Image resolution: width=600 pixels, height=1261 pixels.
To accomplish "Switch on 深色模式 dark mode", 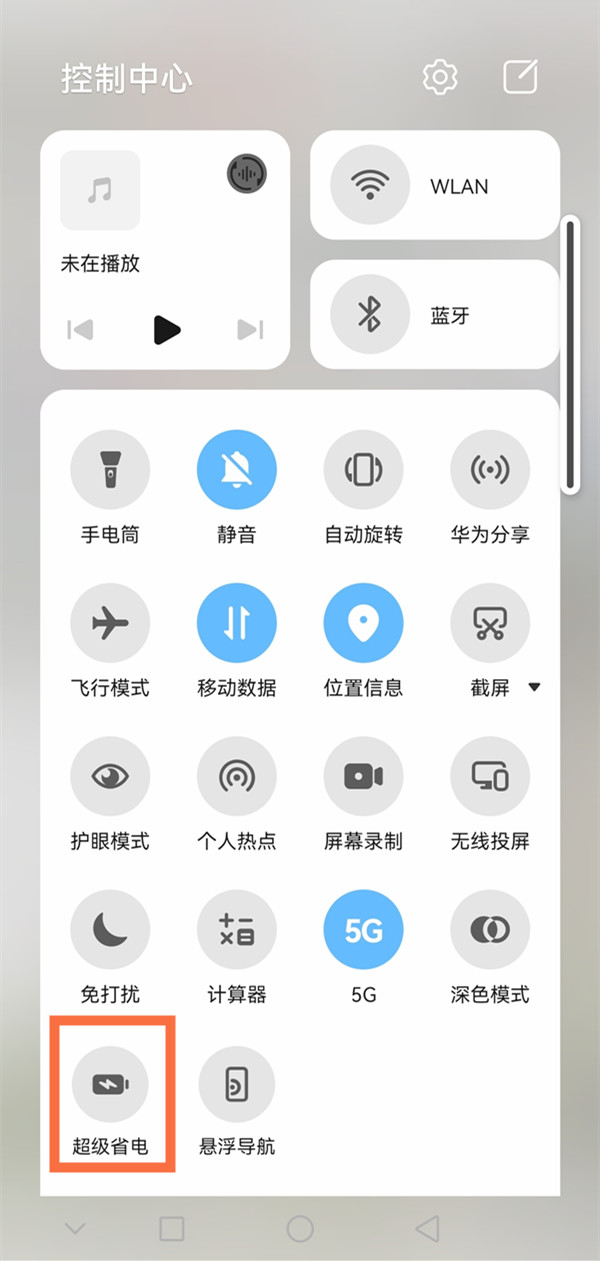I will click(x=490, y=930).
